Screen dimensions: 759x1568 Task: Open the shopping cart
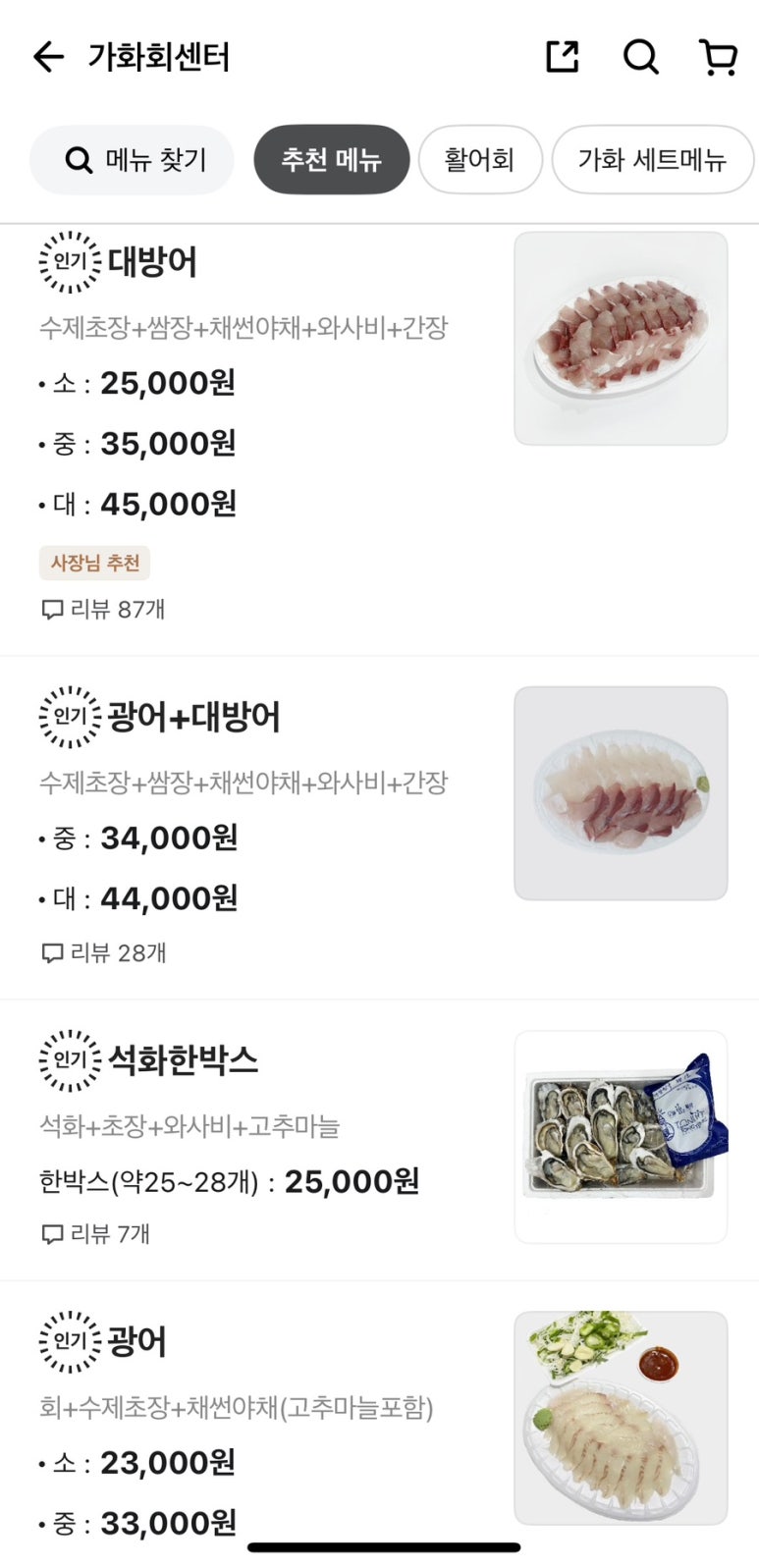click(718, 57)
